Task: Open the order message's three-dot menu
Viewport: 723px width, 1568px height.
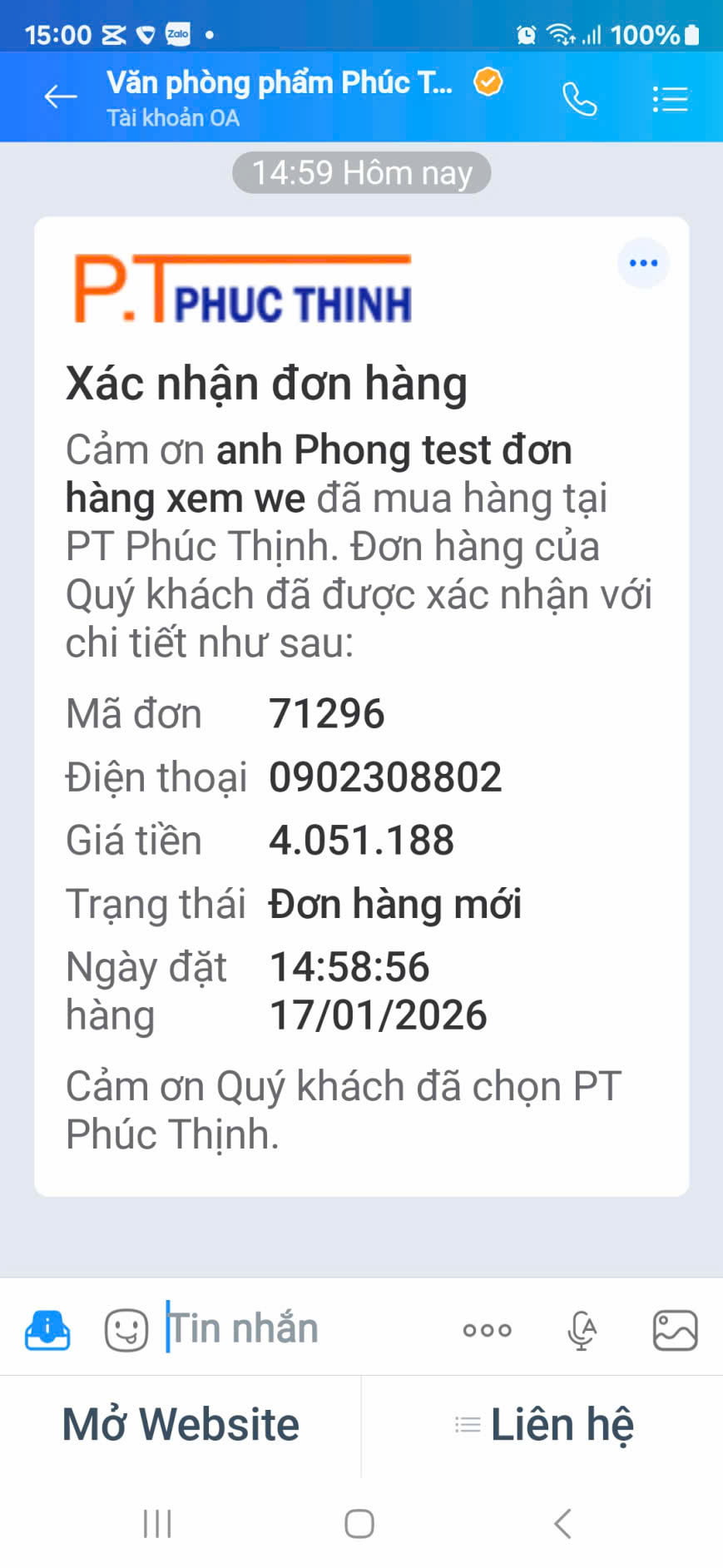Action: (x=643, y=263)
